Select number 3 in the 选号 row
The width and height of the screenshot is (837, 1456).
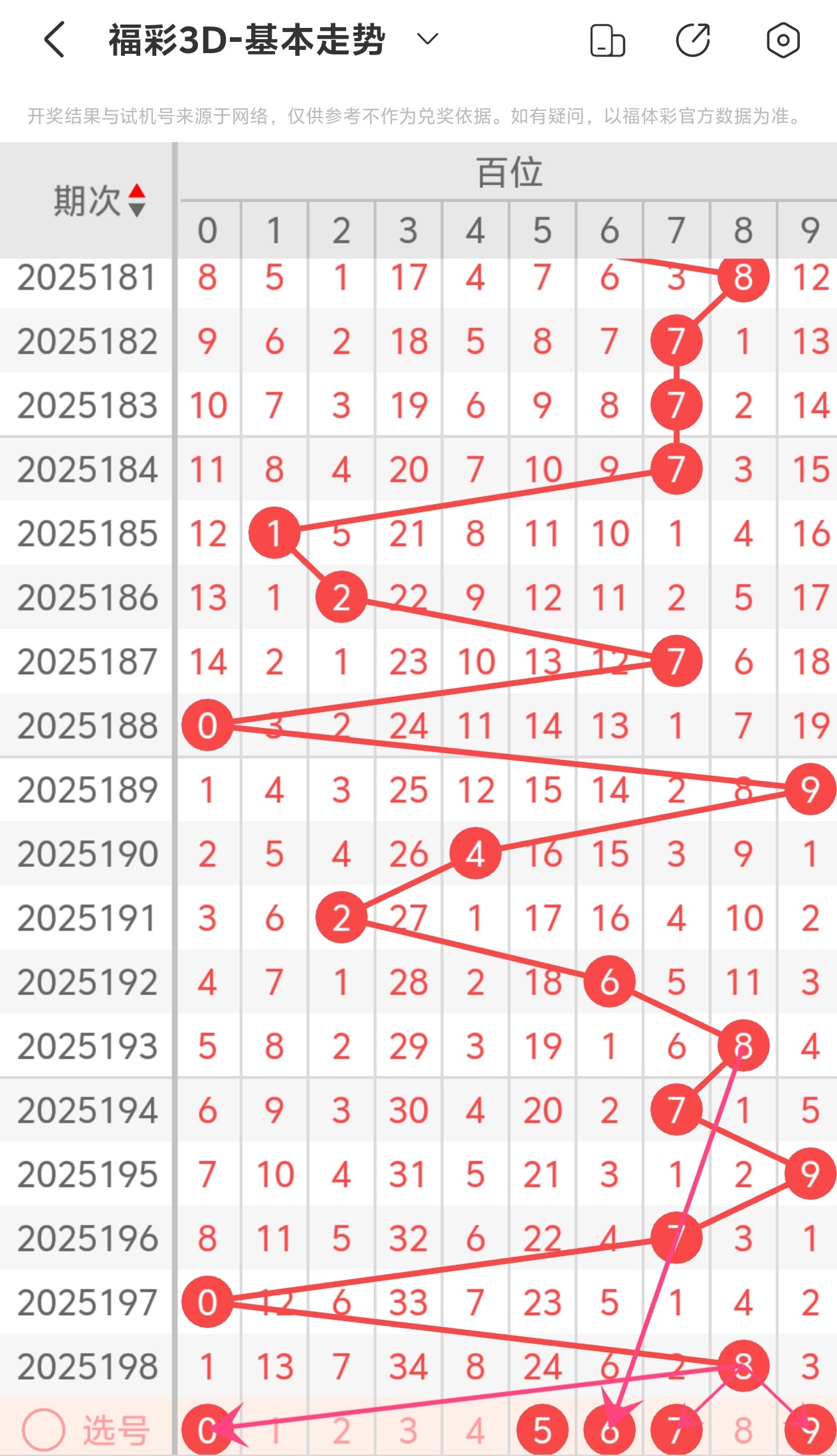409,1430
